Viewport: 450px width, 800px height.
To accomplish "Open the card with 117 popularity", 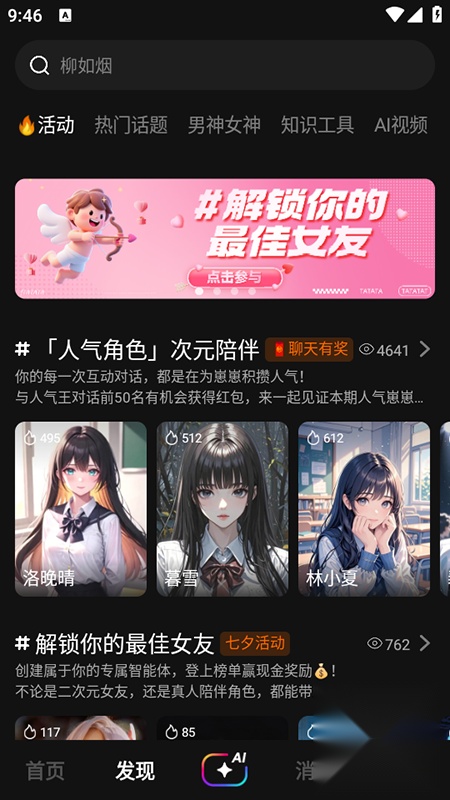I will [x=81, y=728].
